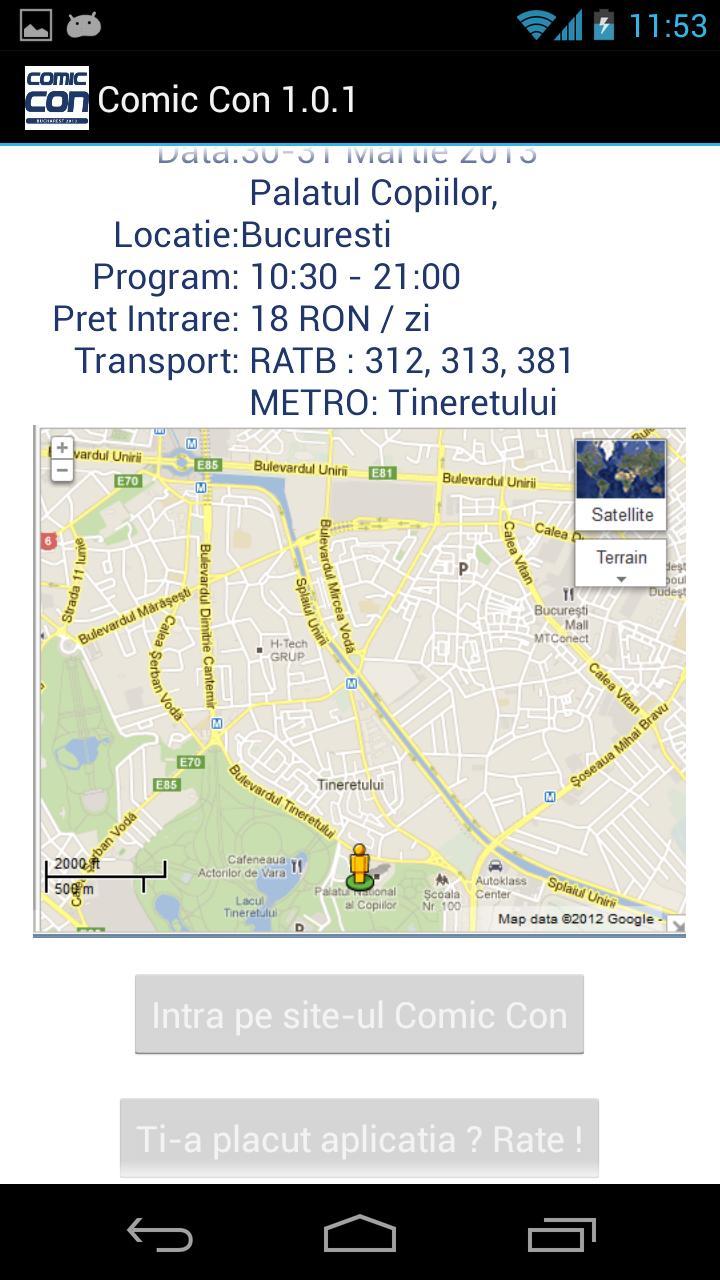720x1280 pixels.
Task: Switch the map to Satellite view
Action: point(621,485)
